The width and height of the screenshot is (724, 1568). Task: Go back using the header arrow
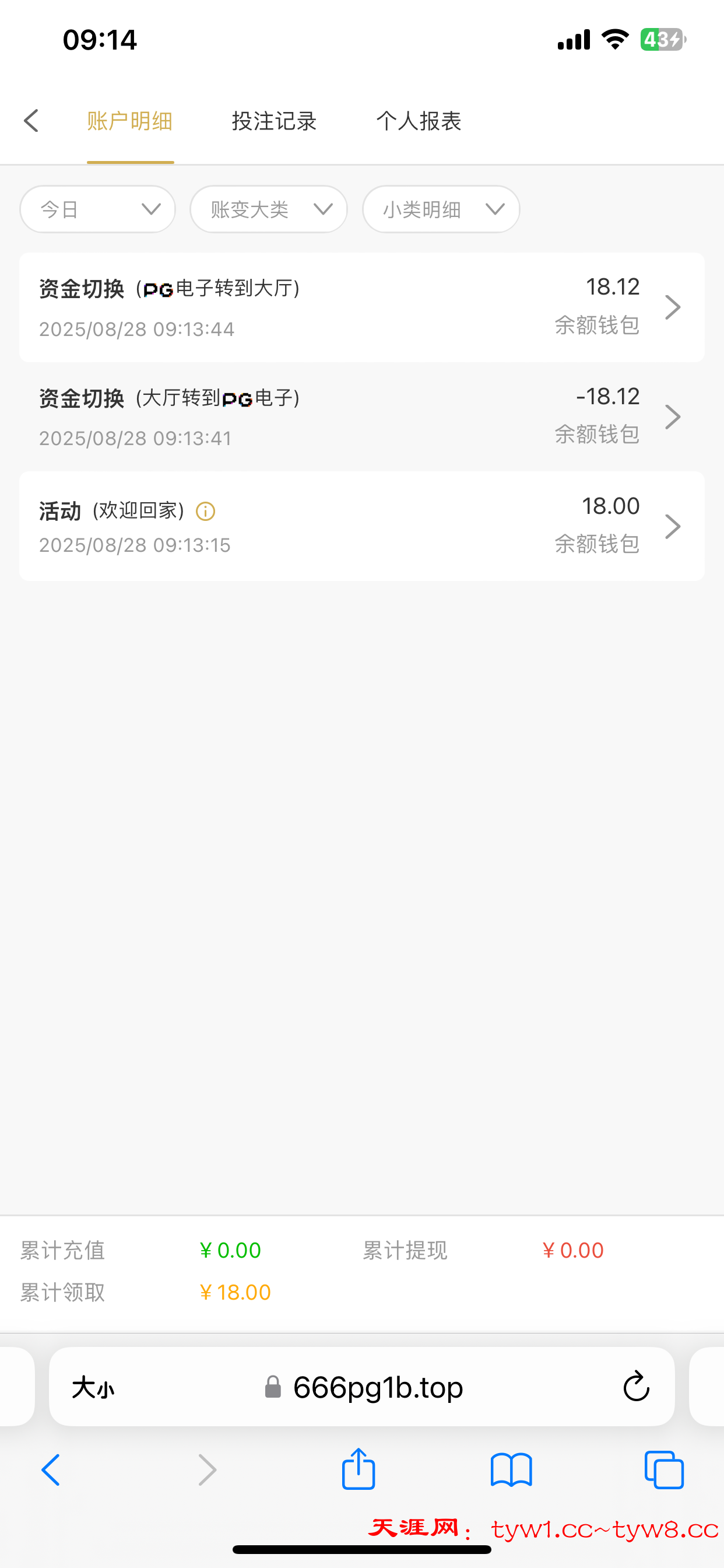(31, 121)
